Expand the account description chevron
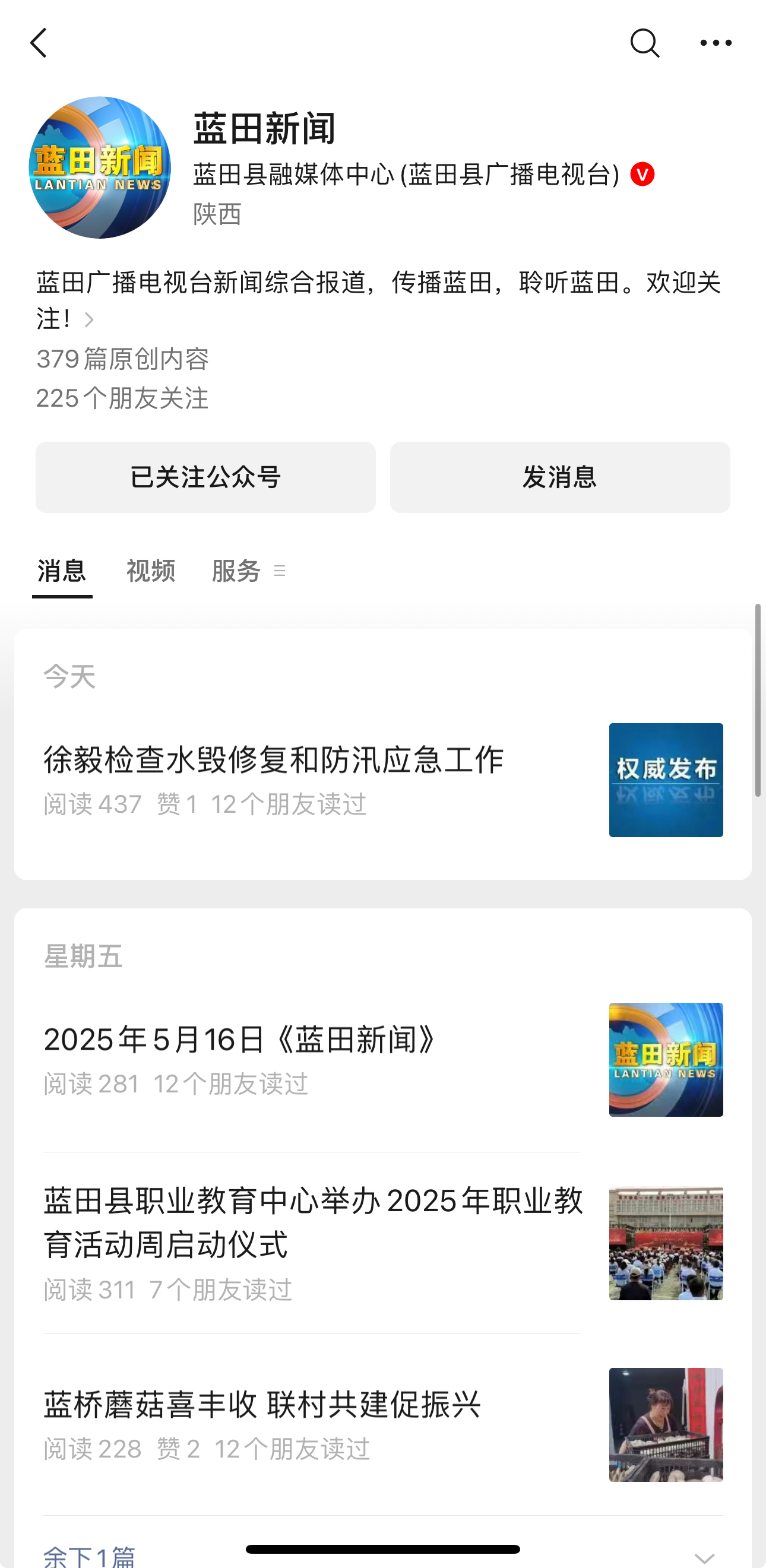The image size is (766, 1568). (x=89, y=319)
